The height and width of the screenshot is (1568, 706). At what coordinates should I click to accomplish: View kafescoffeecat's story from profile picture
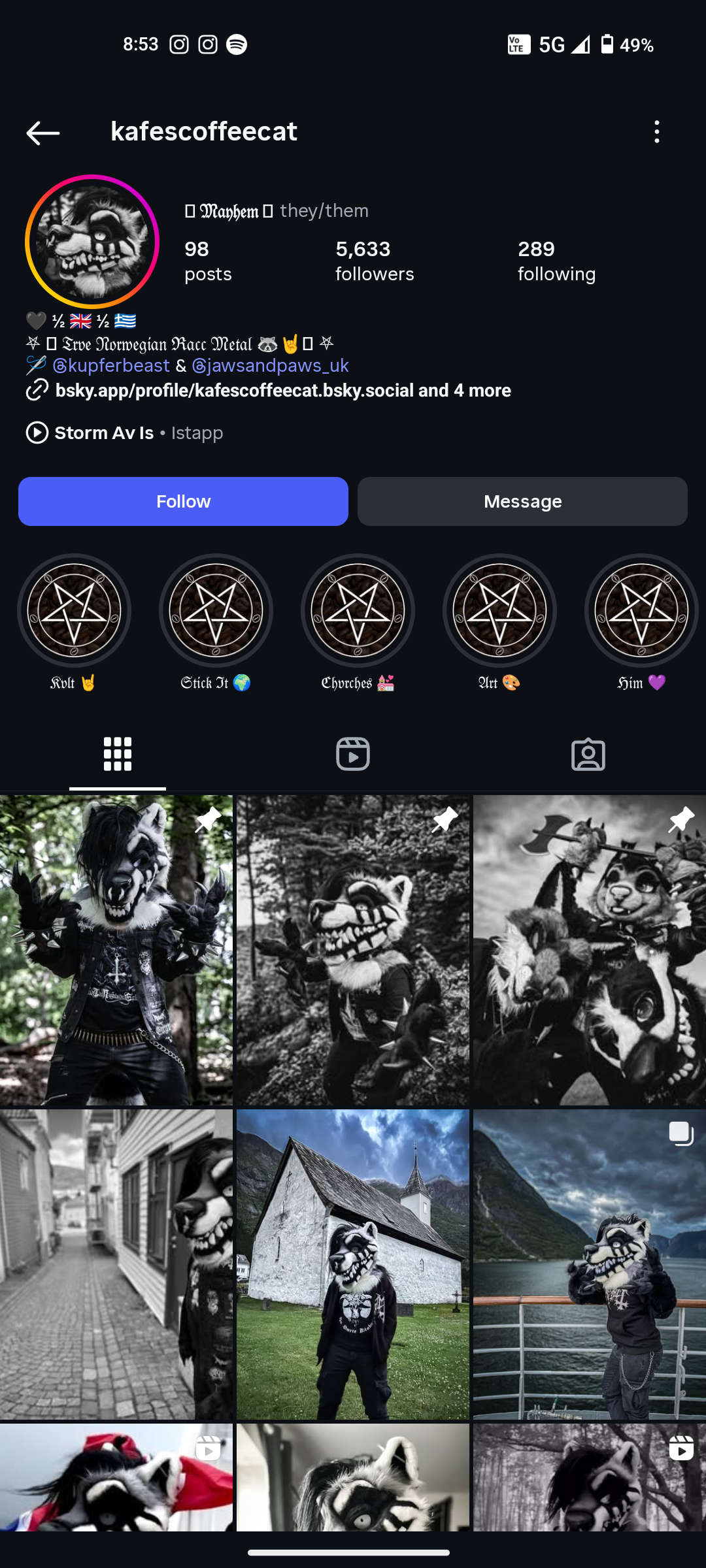point(92,242)
